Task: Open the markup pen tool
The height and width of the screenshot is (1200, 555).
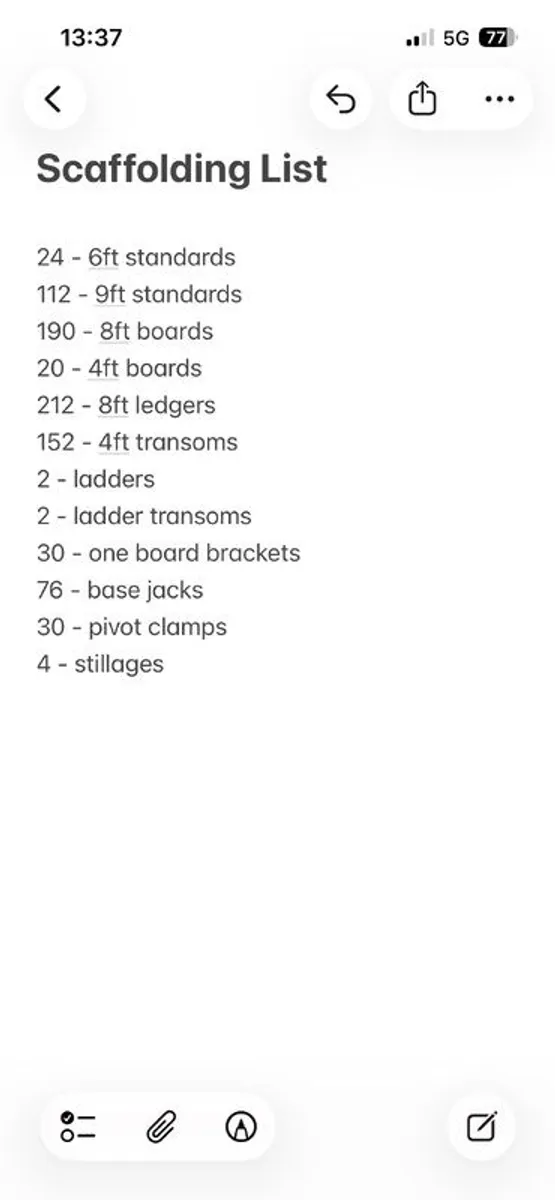Action: point(241,1127)
